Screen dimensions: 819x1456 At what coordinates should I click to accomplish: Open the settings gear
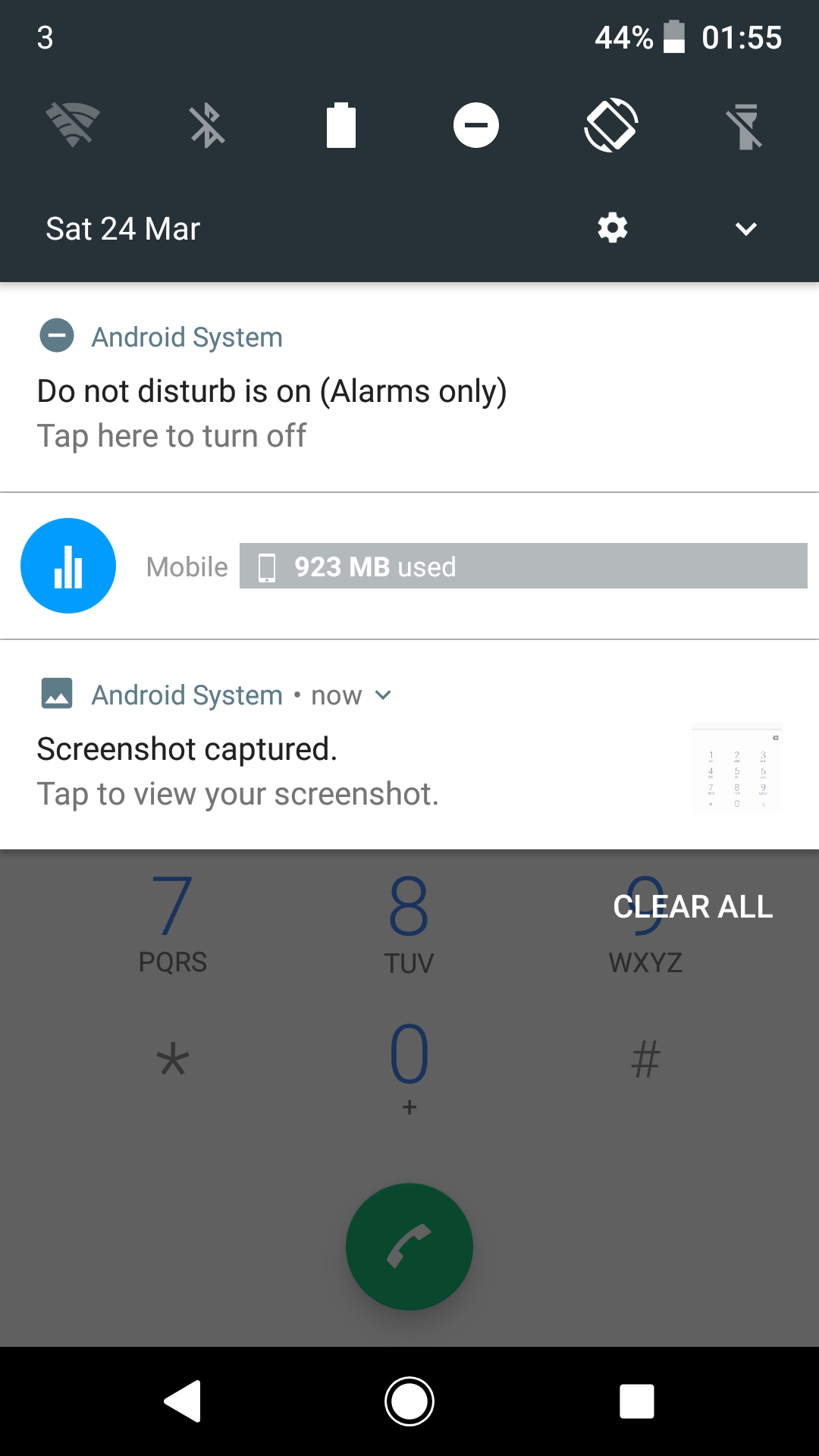pyautogui.click(x=613, y=228)
